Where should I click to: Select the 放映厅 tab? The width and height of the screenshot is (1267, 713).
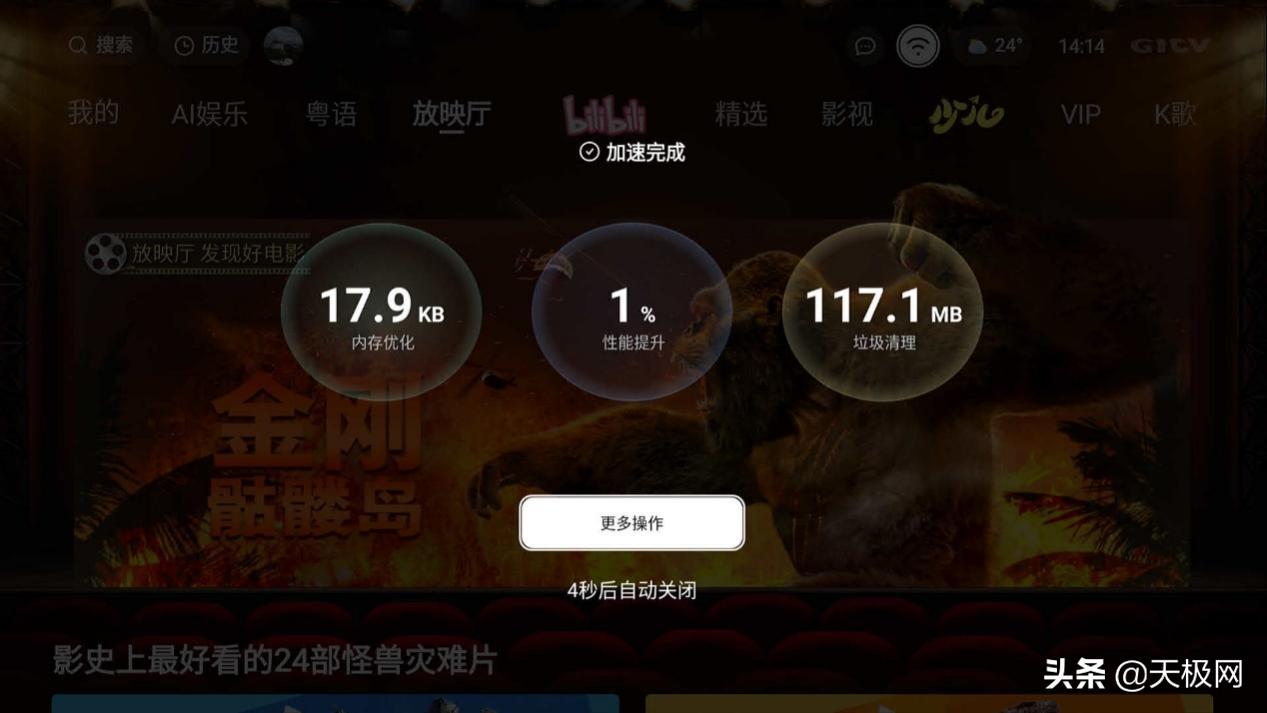click(x=451, y=114)
